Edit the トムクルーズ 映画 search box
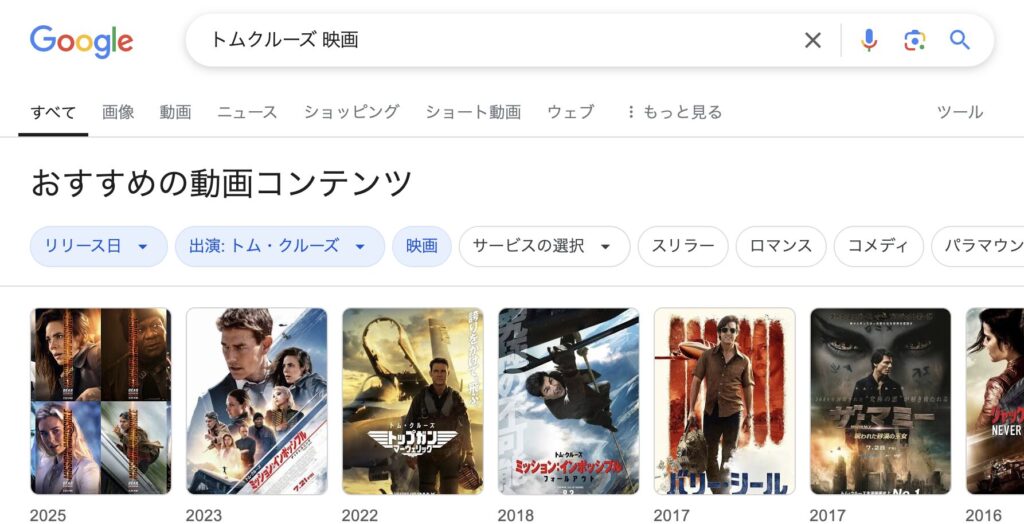 point(500,40)
